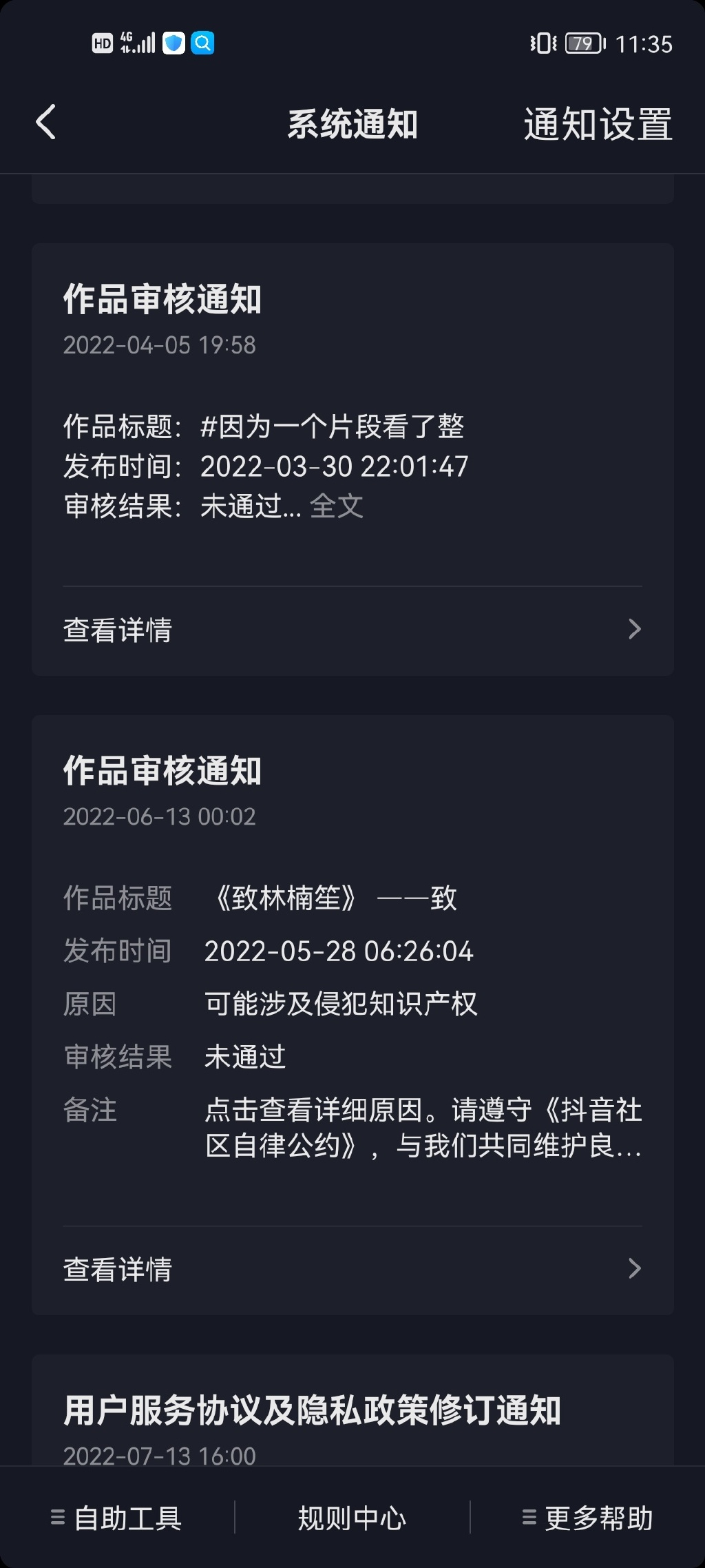The image size is (705, 1568).
Task: Open 查看详情 for the 《致林楠笙》 review notice
Action: (352, 1269)
